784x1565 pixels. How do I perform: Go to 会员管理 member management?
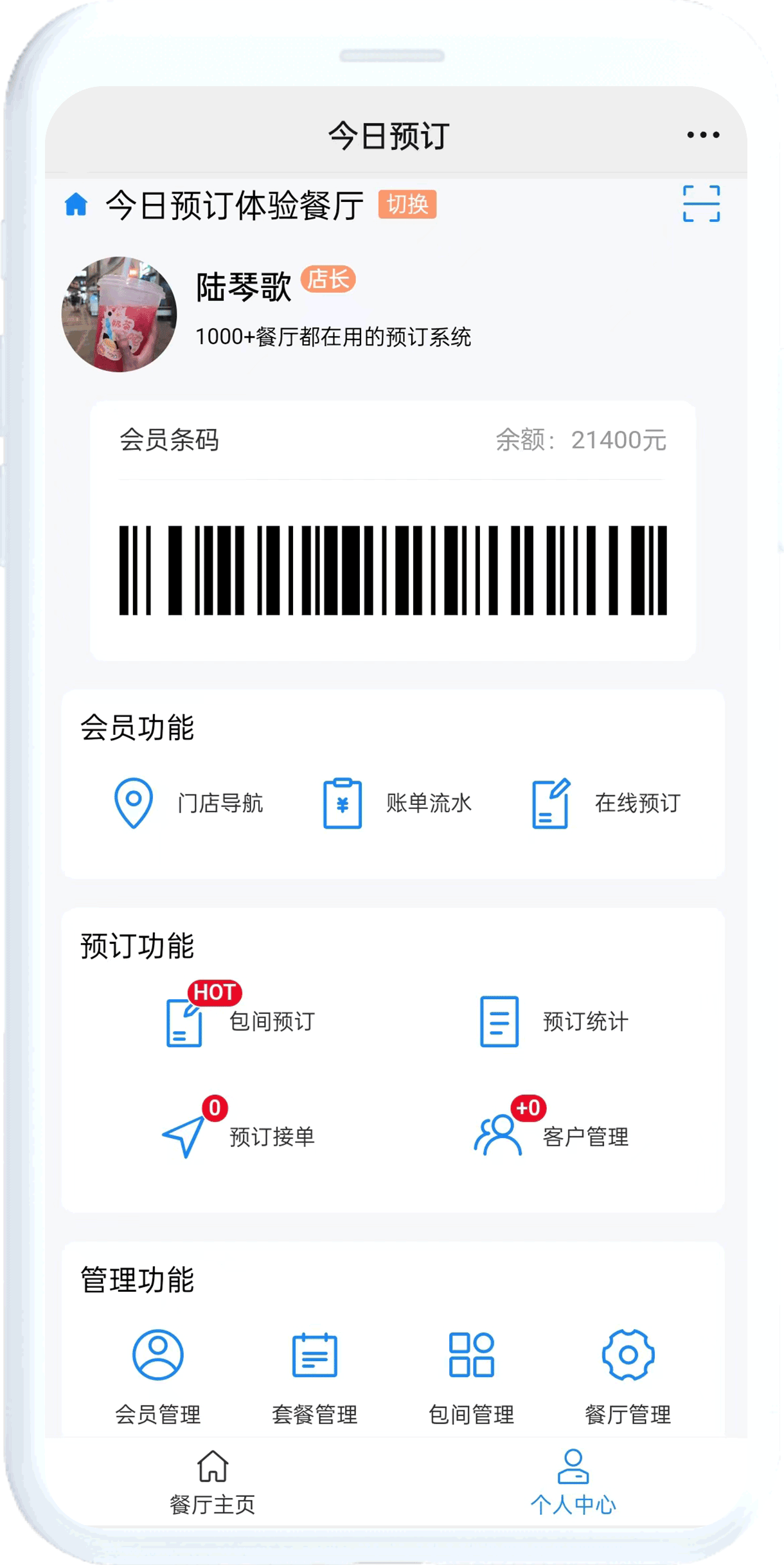point(157,1377)
